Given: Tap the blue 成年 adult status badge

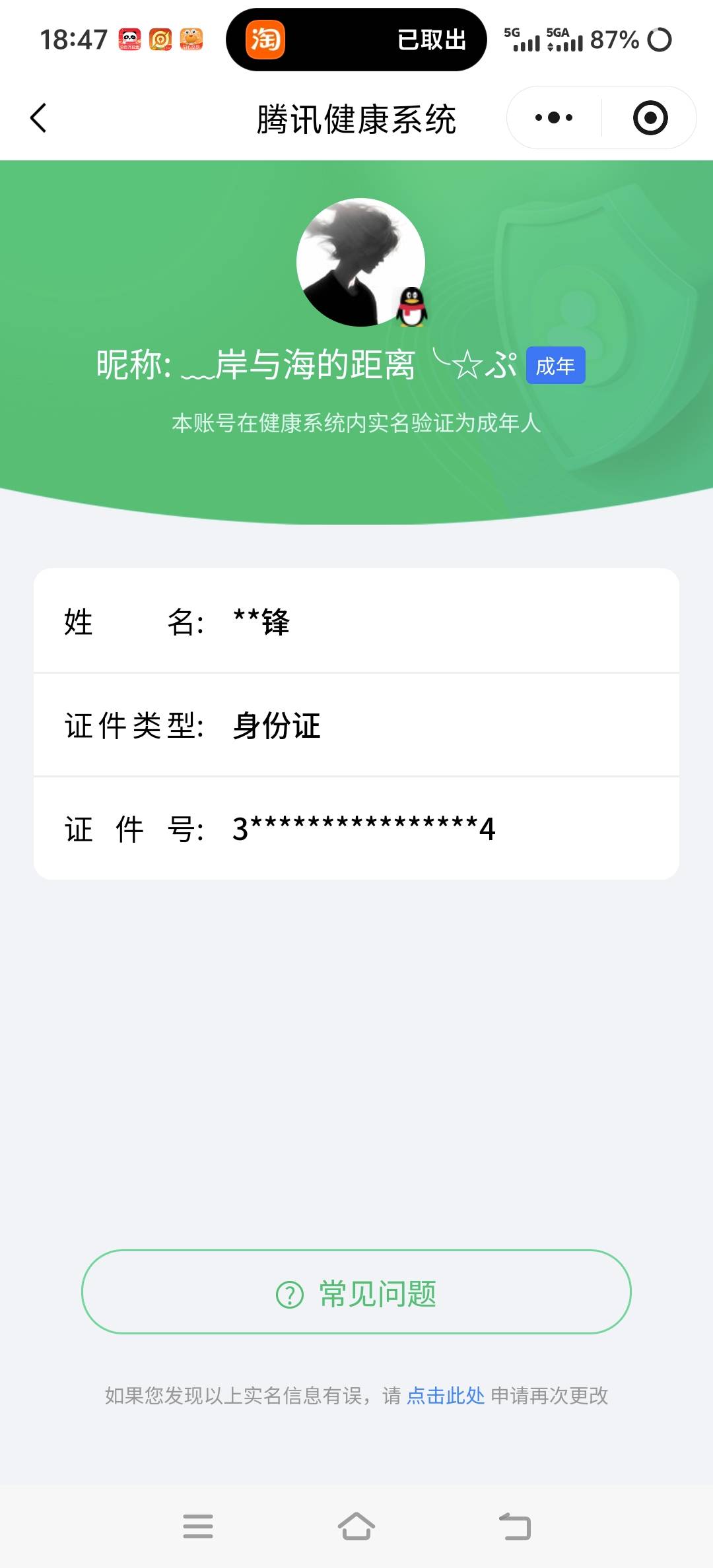Looking at the screenshot, I should 556,366.
